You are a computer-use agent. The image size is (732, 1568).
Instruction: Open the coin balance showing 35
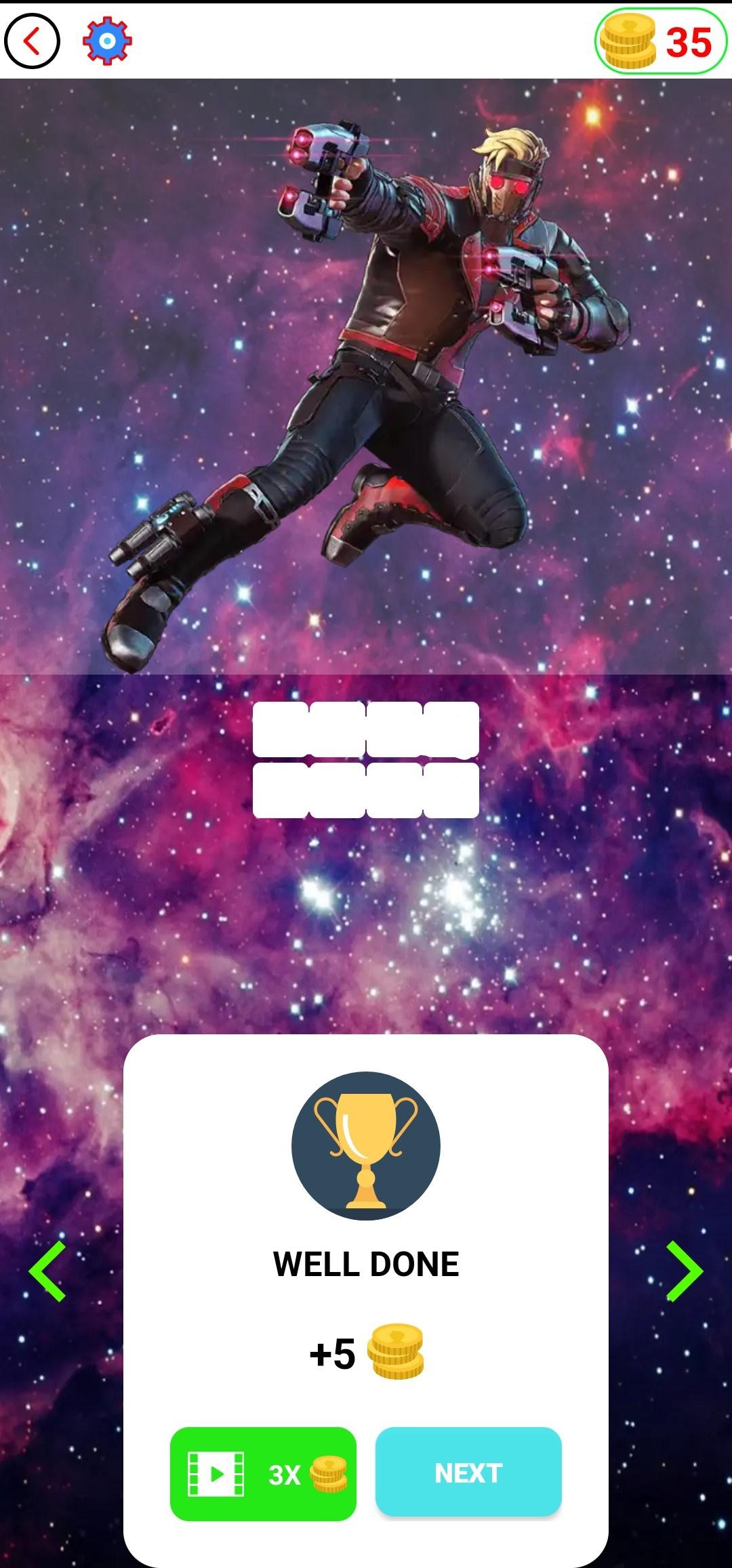coord(661,41)
